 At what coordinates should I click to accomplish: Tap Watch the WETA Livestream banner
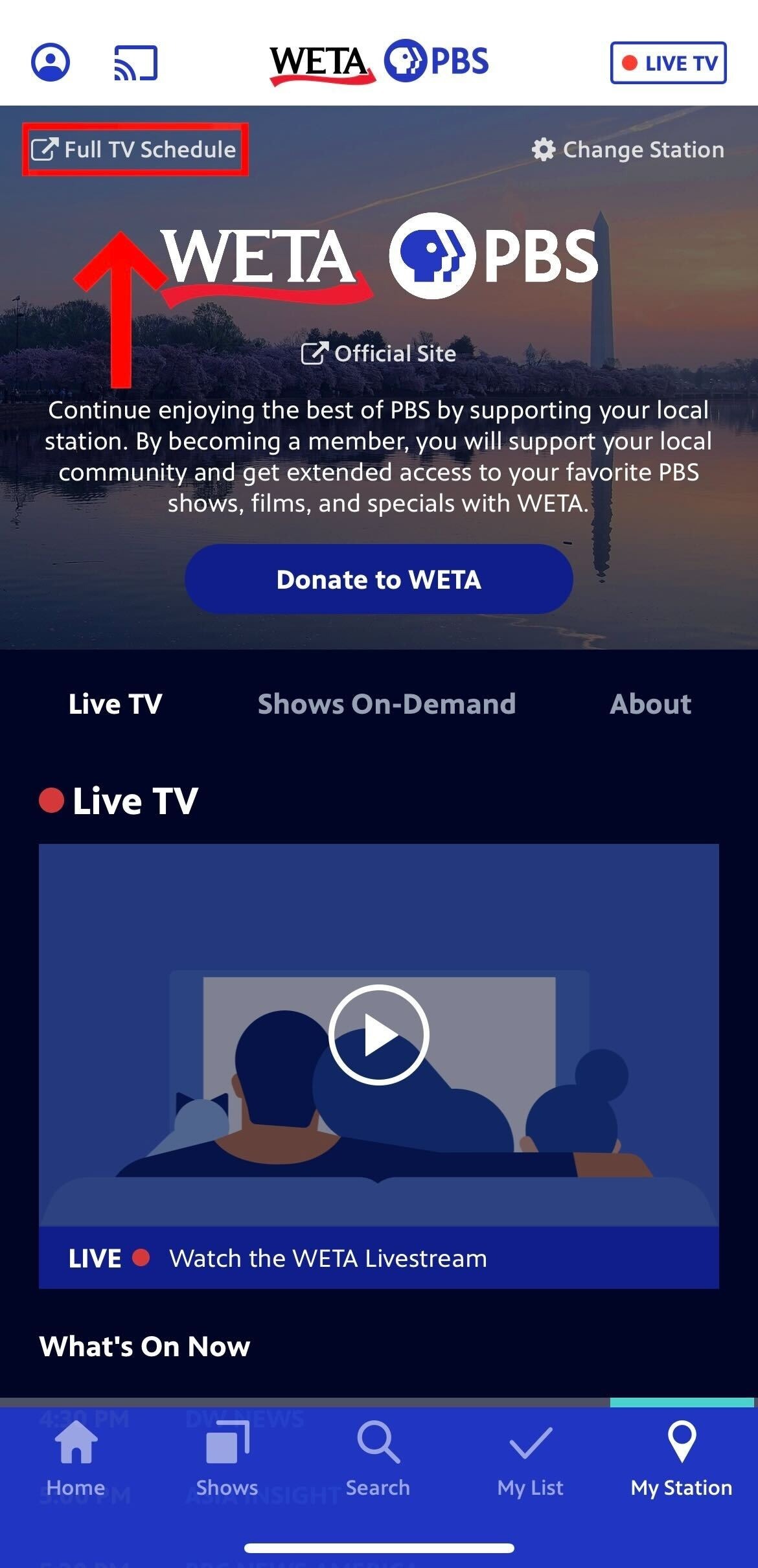pos(328,1257)
